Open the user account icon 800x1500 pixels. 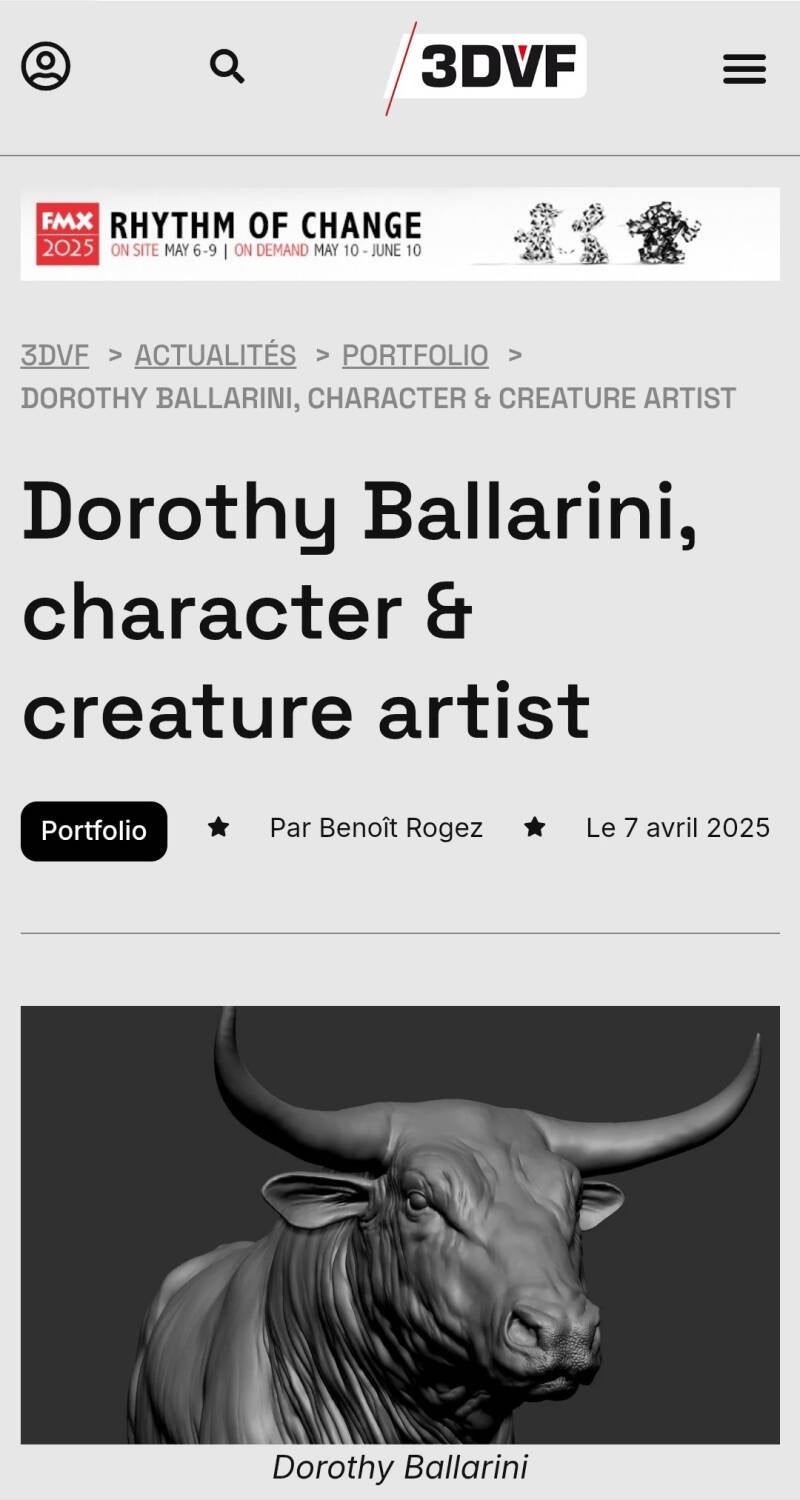tap(46, 67)
